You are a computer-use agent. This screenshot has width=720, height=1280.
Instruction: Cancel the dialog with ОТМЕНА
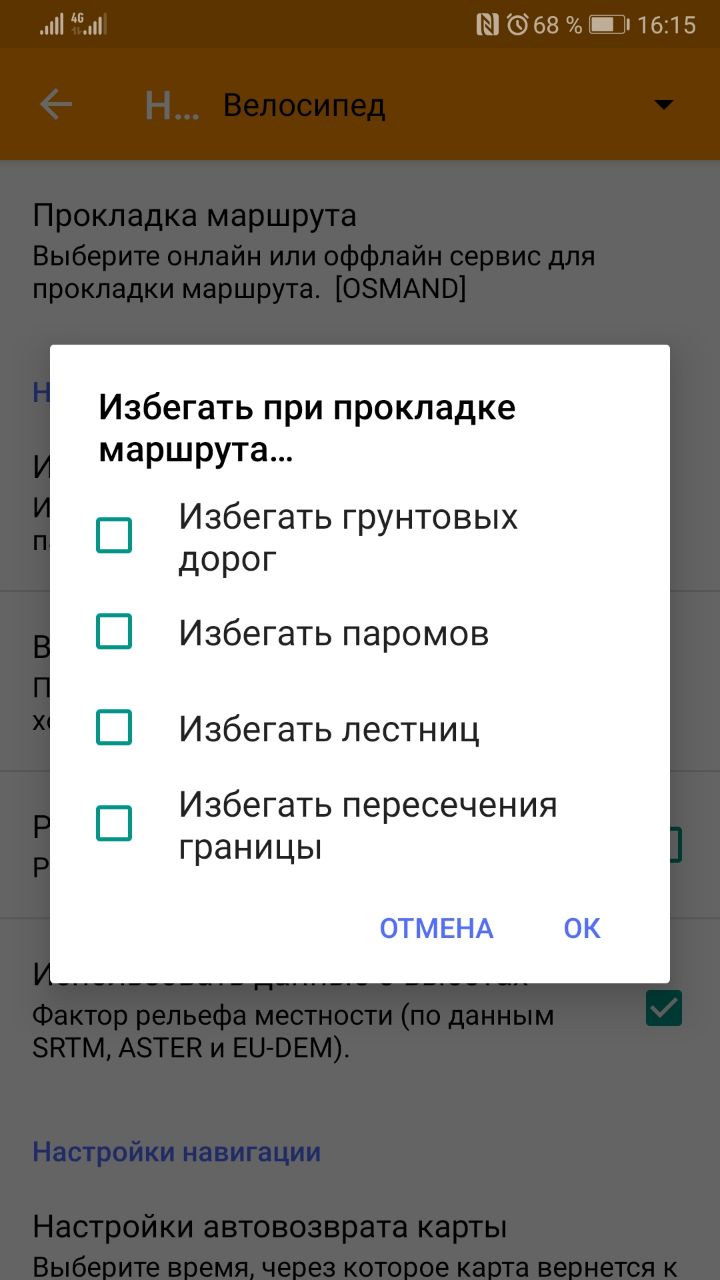click(x=436, y=928)
